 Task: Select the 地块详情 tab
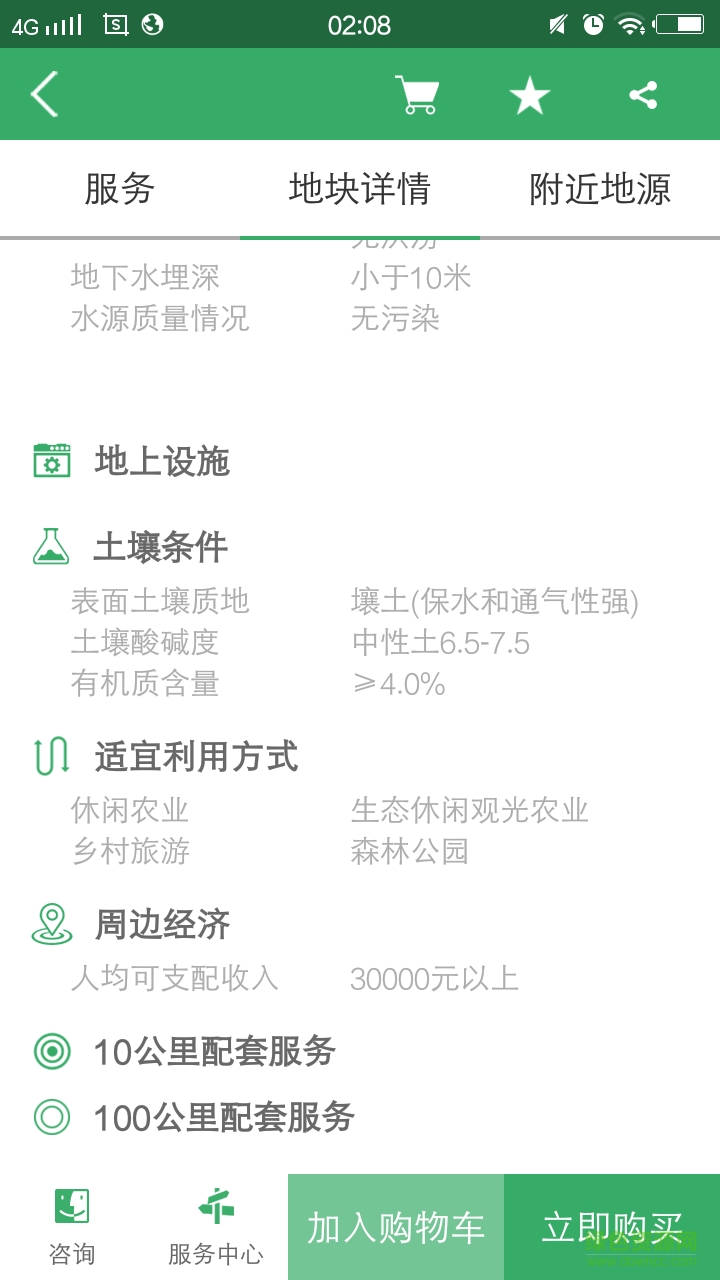pos(360,189)
